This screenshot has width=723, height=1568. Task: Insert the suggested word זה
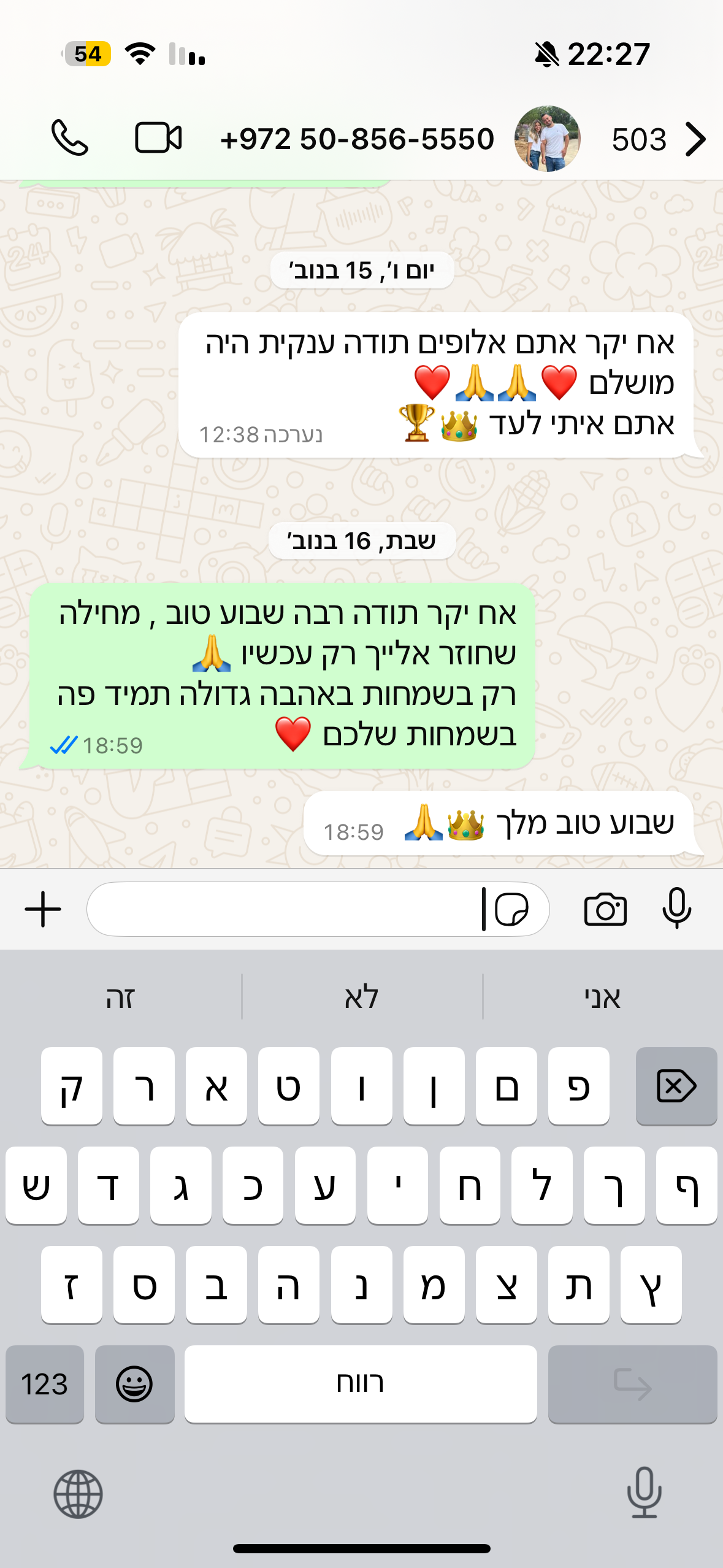[x=120, y=997]
